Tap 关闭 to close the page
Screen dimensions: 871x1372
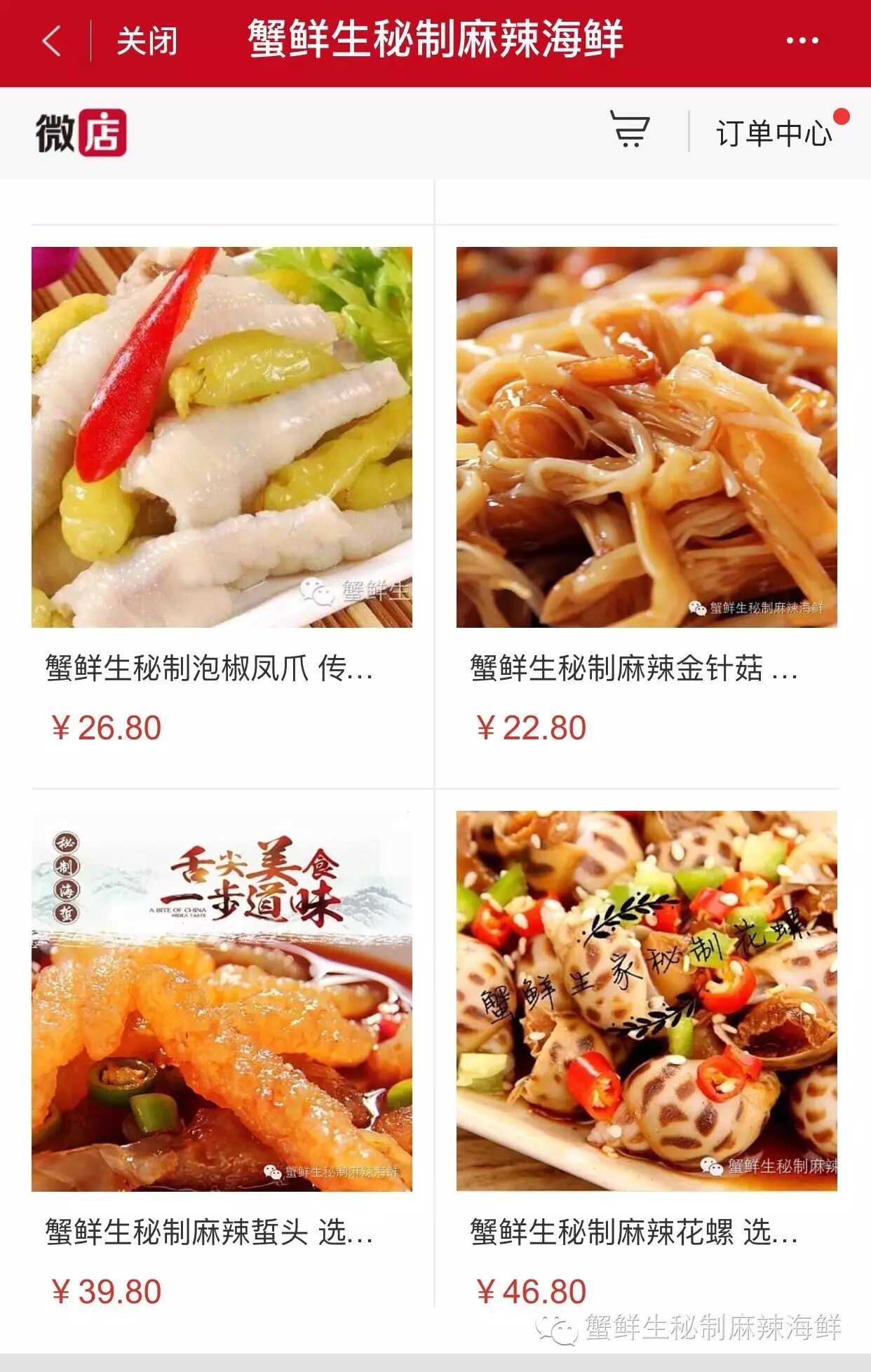[147, 41]
